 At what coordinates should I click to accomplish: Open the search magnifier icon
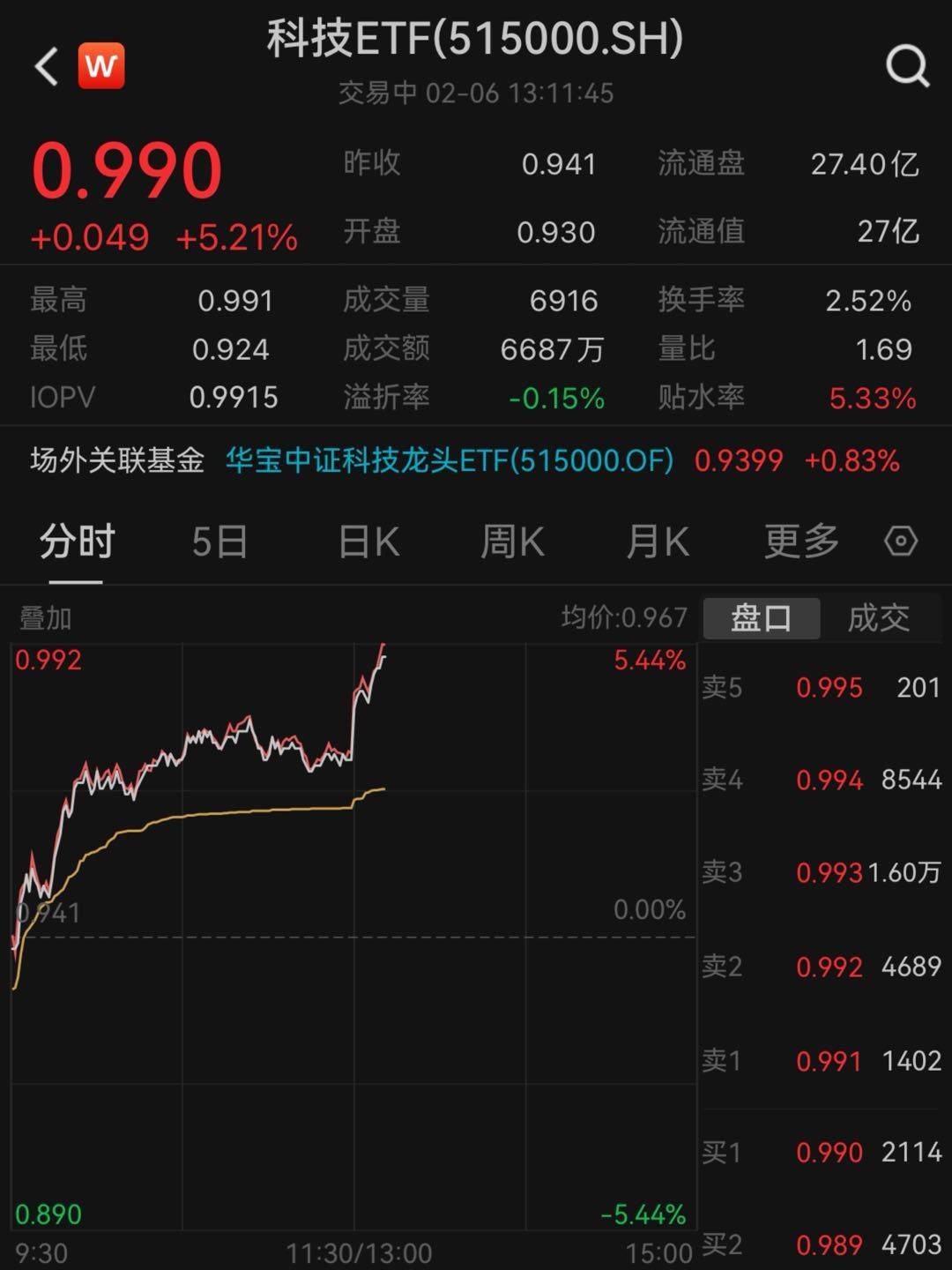point(906,67)
